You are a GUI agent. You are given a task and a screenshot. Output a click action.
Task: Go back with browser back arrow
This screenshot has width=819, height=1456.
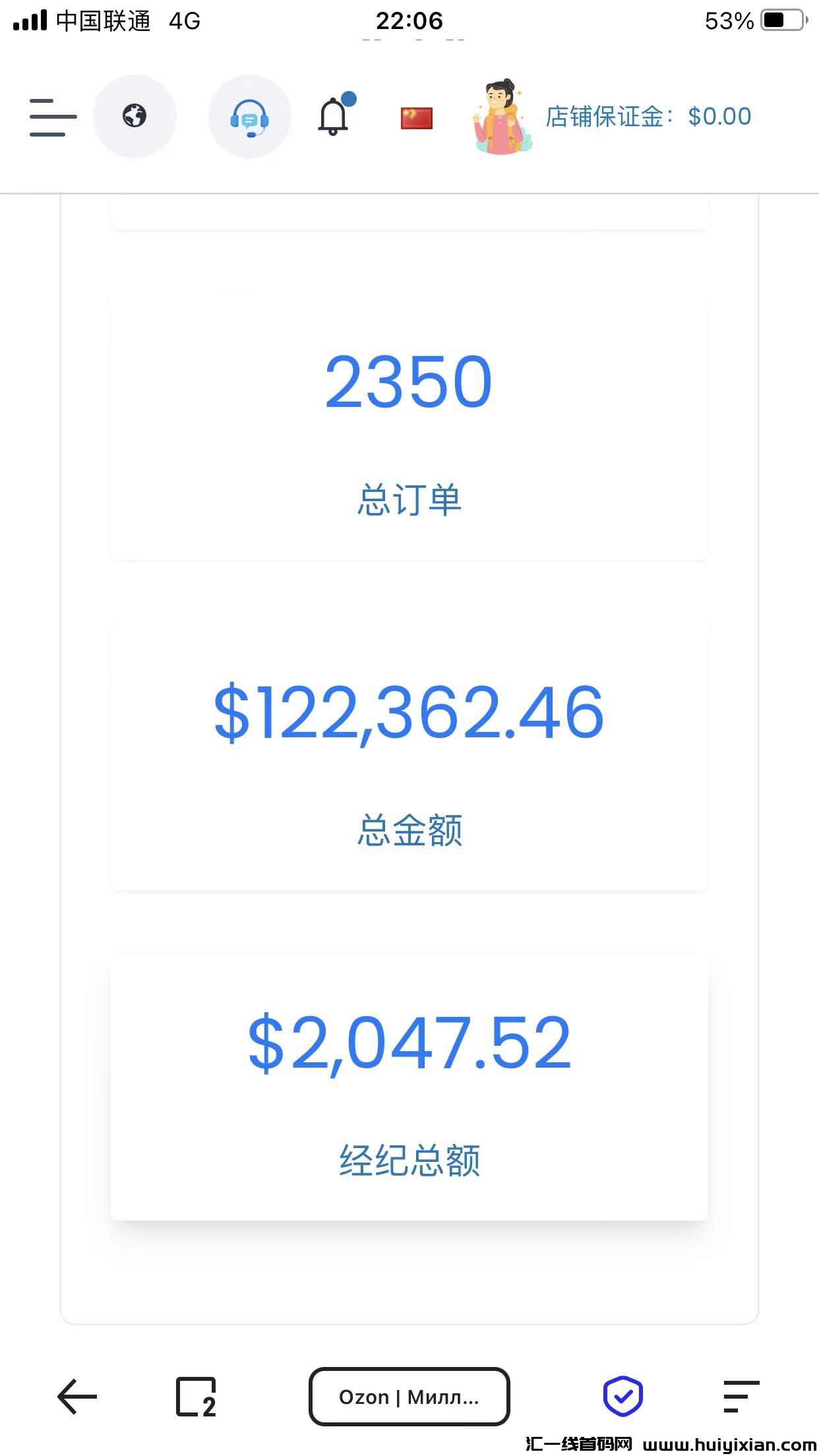[77, 1396]
